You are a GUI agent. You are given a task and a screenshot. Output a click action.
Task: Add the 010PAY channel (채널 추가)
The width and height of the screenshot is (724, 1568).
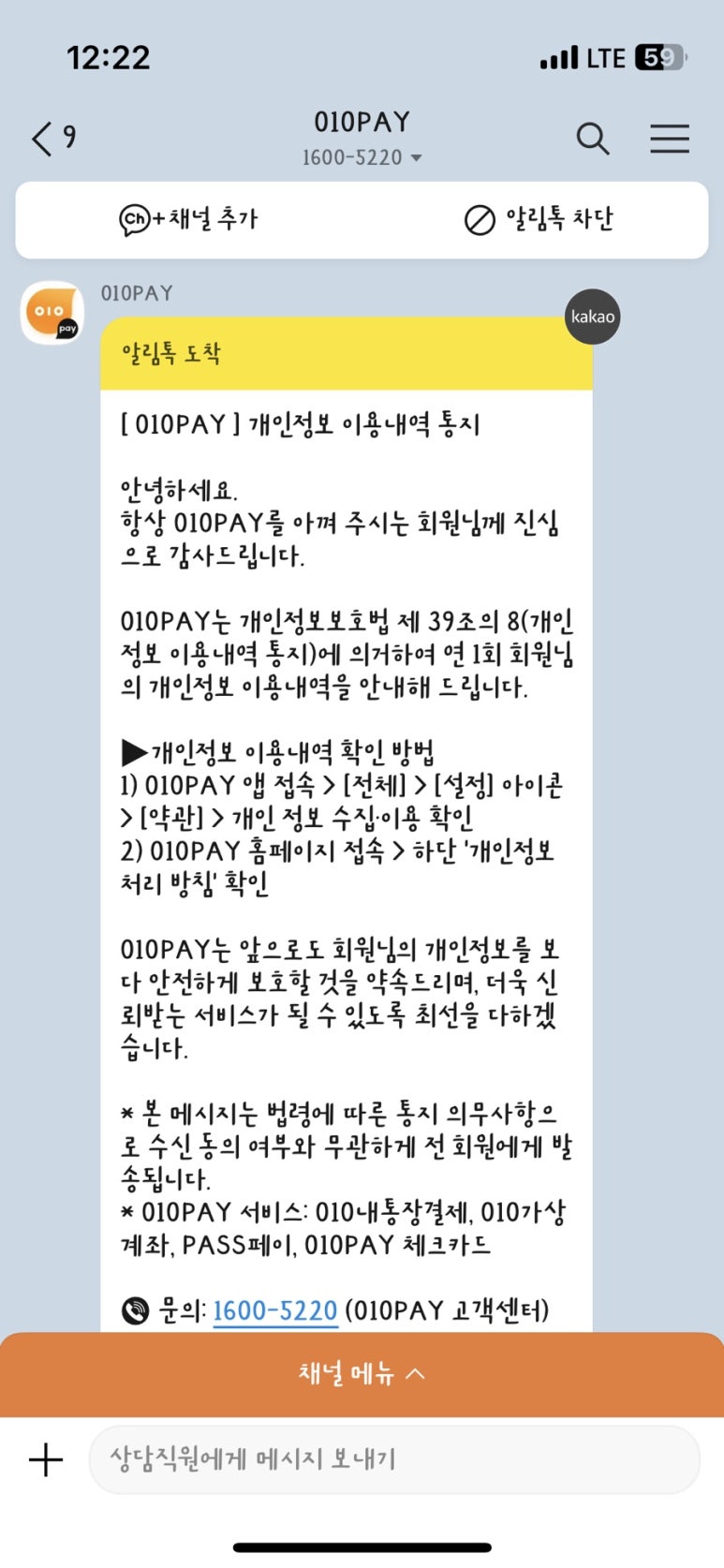click(x=188, y=219)
